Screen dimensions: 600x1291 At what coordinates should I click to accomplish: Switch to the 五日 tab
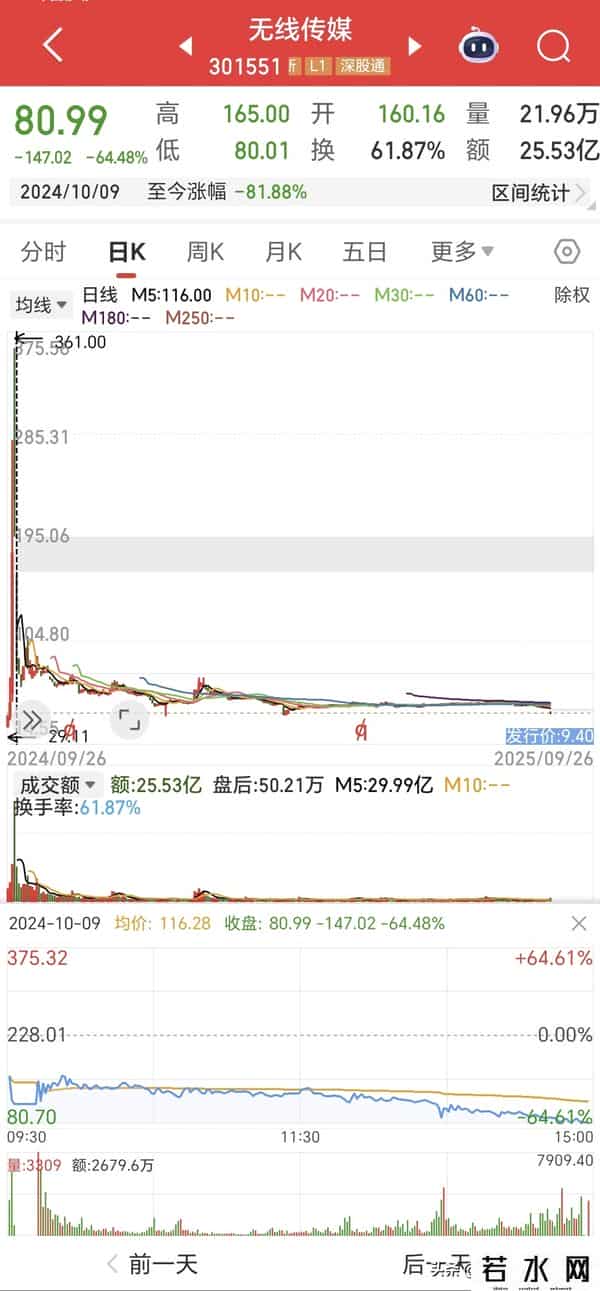pos(364,252)
